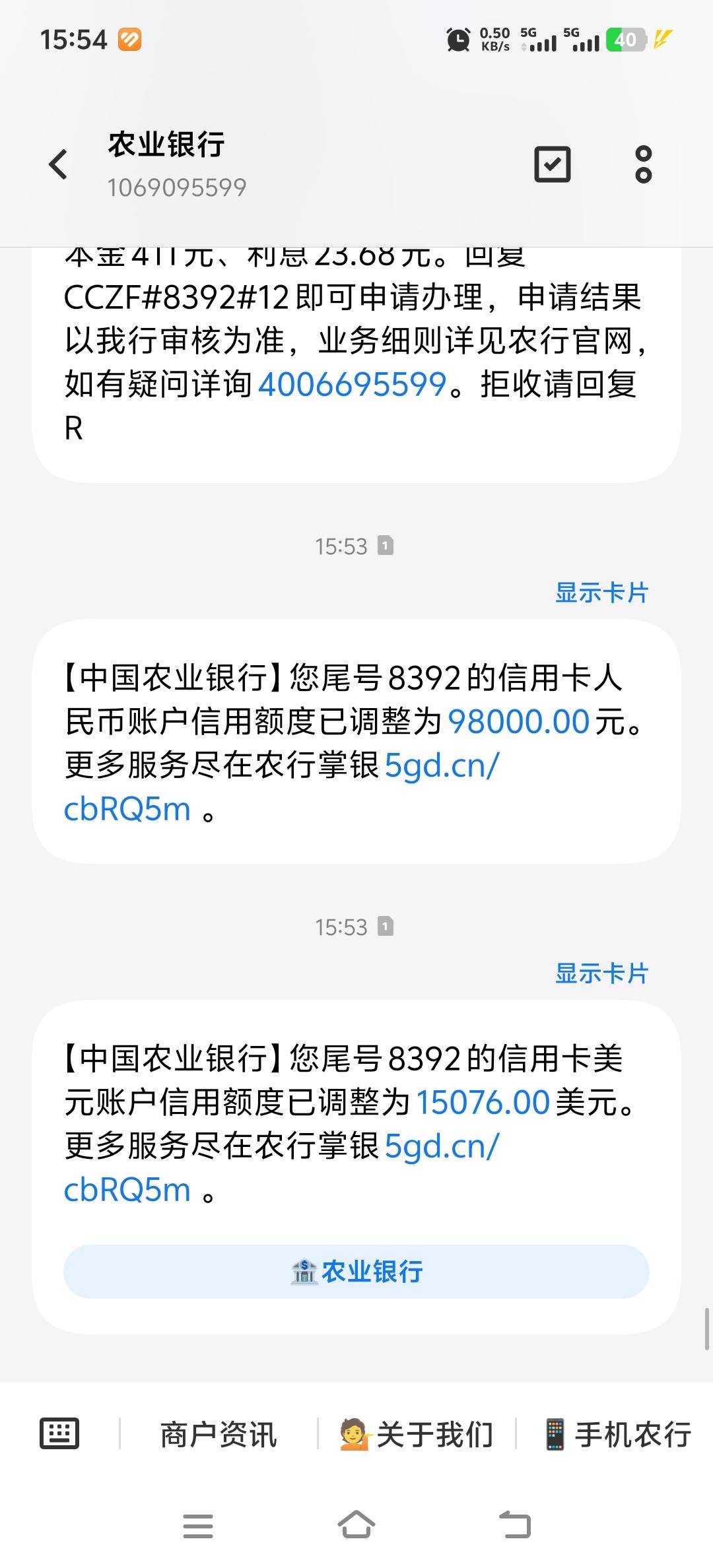Image resolution: width=713 pixels, height=1568 pixels.
Task: Tap 显示卡片 above the 98000.00 message
Action: coord(601,593)
